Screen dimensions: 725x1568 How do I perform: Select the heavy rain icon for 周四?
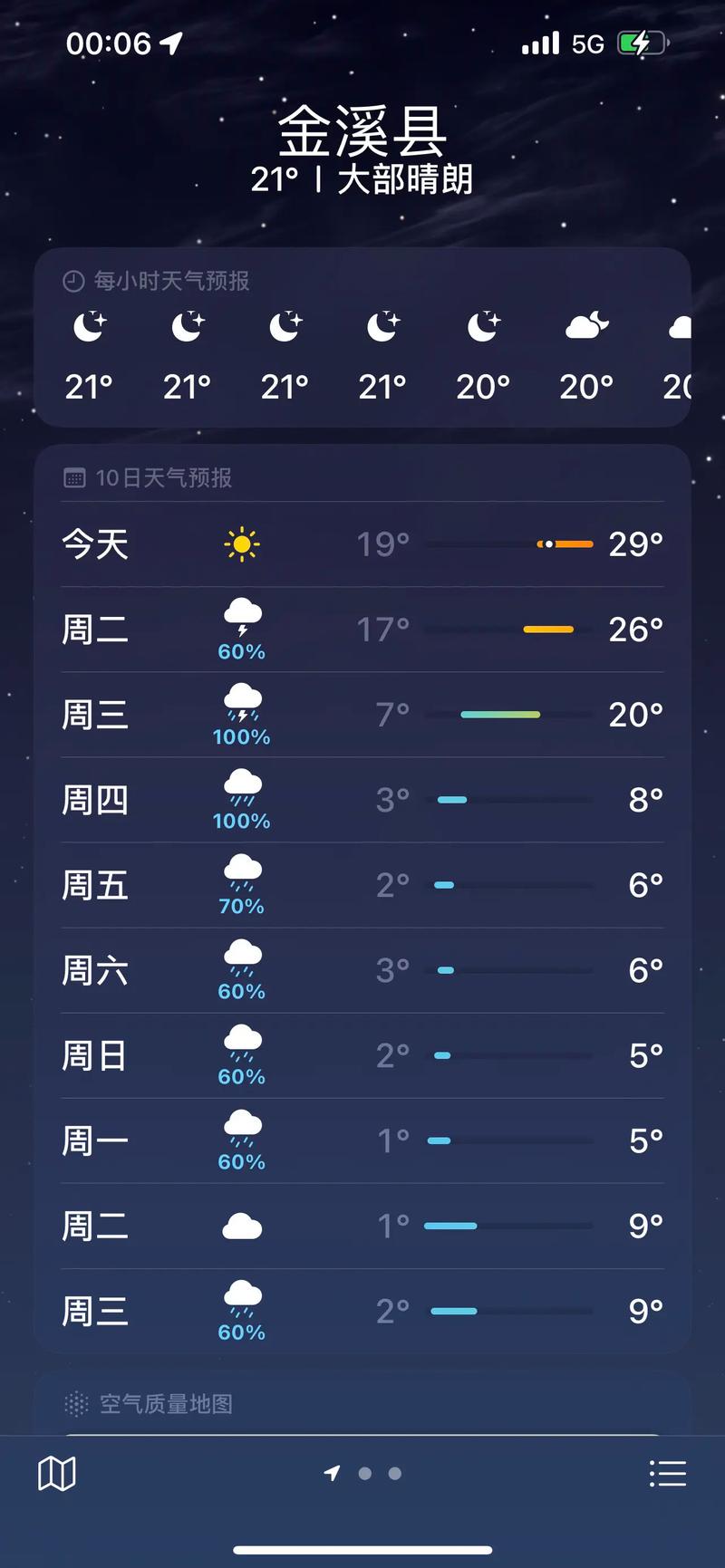(x=241, y=788)
